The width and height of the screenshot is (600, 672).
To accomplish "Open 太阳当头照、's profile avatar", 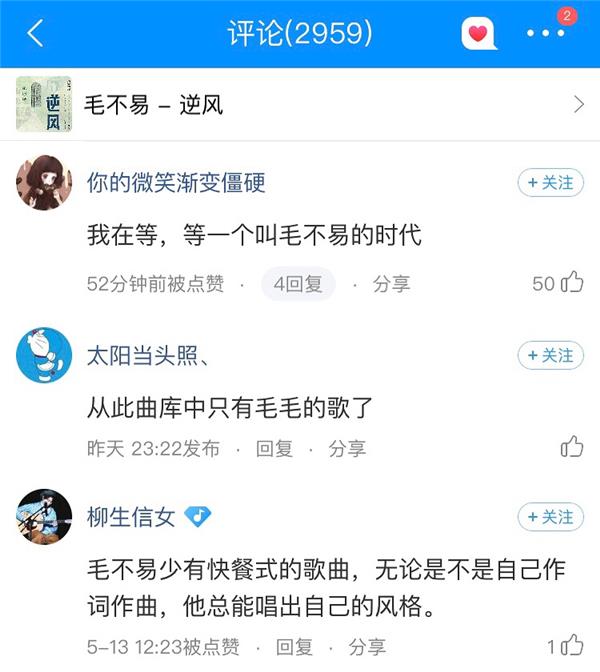I will coord(44,355).
